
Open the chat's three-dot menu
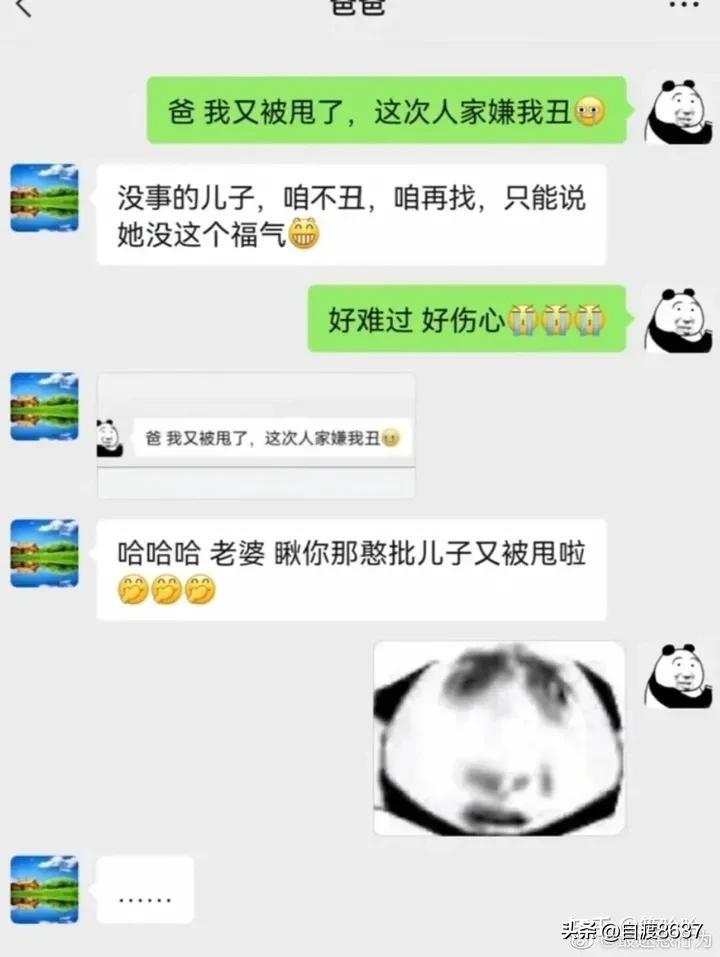pyautogui.click(x=684, y=6)
